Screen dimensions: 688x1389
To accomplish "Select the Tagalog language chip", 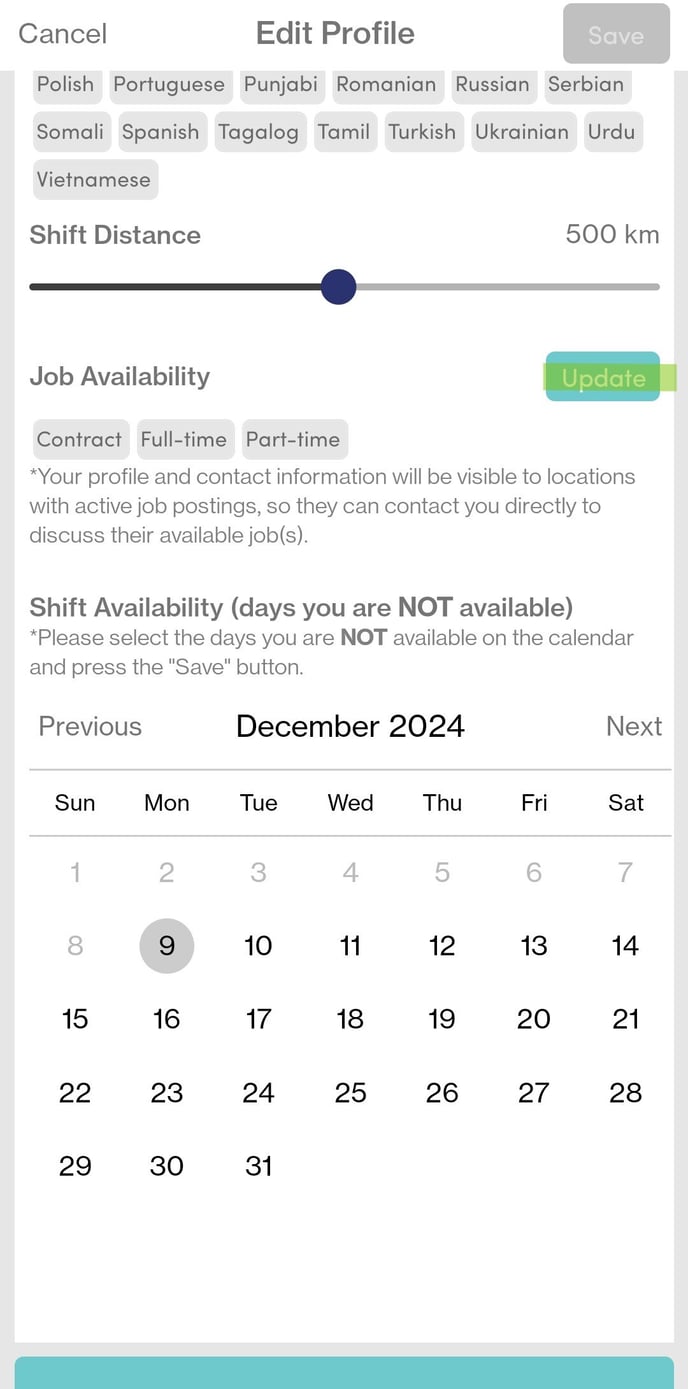I will coord(259,132).
